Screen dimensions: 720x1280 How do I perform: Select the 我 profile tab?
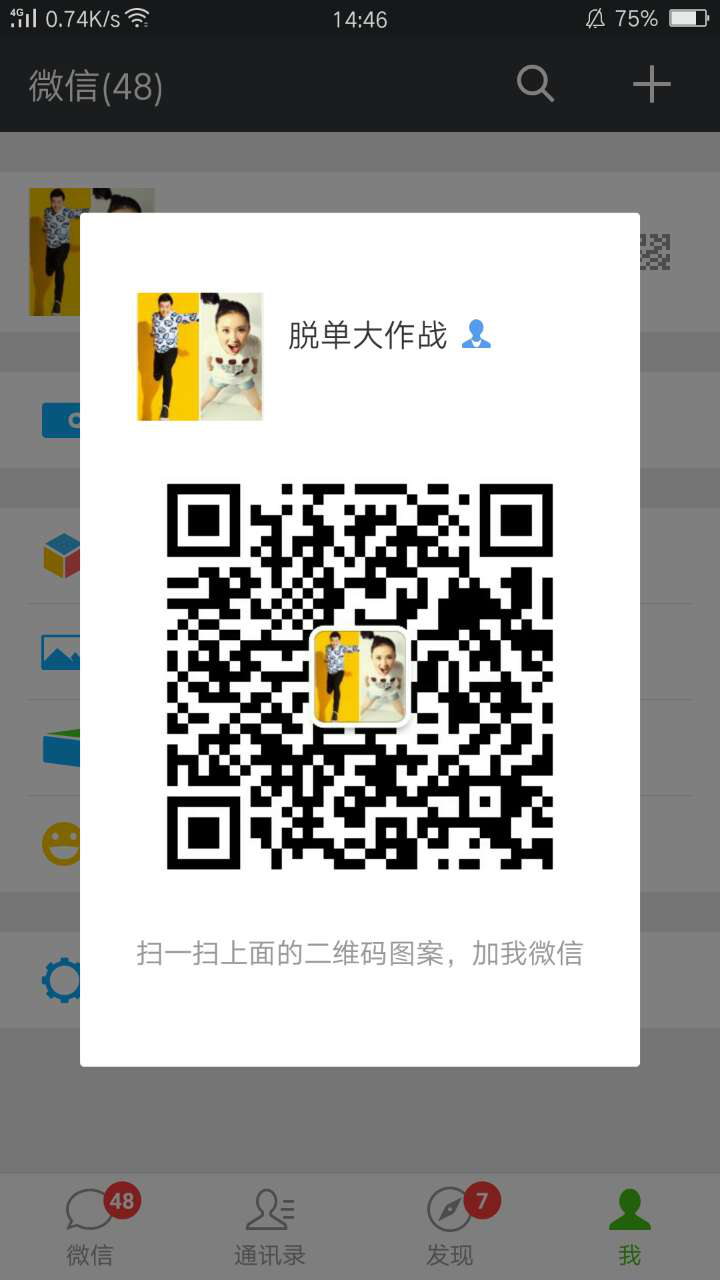(x=629, y=1226)
